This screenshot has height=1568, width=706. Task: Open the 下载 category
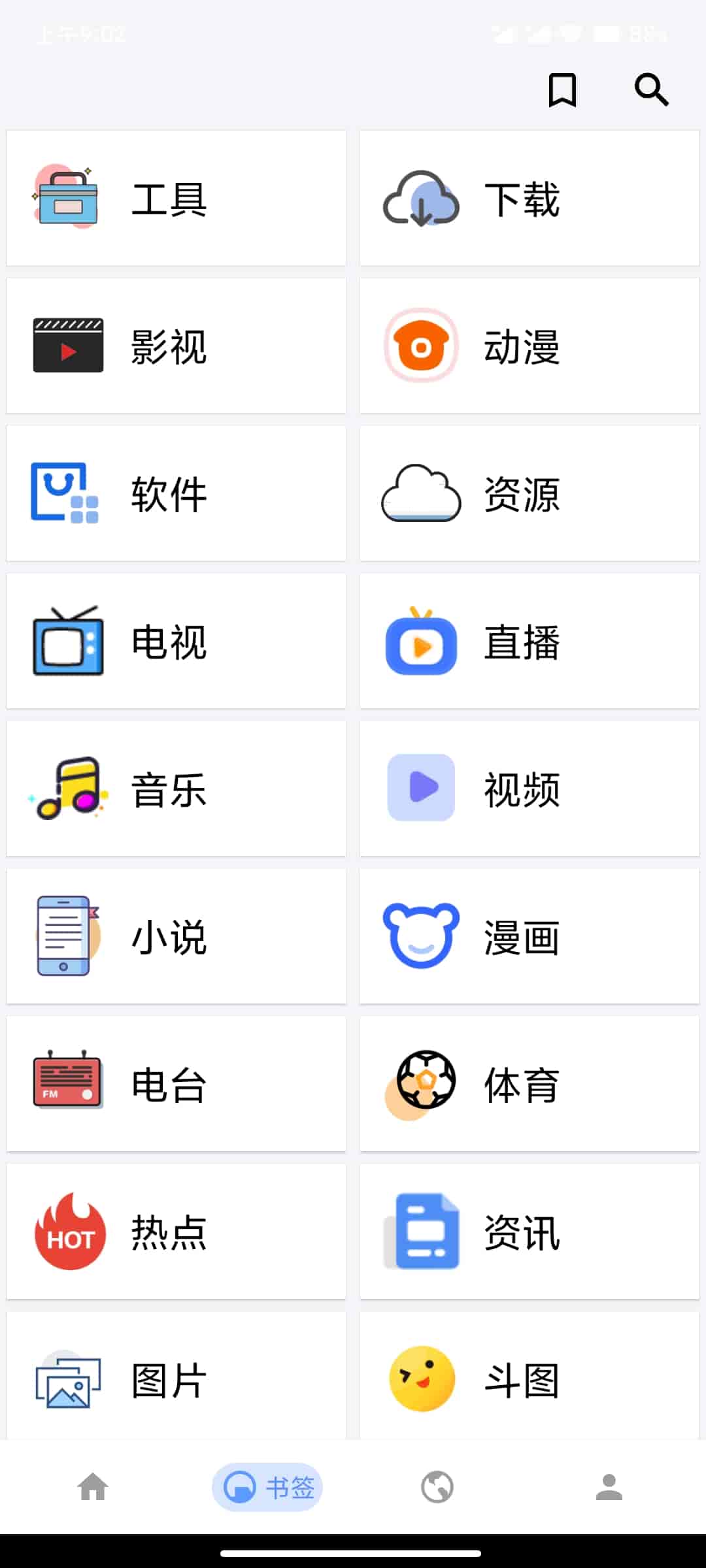(x=529, y=199)
